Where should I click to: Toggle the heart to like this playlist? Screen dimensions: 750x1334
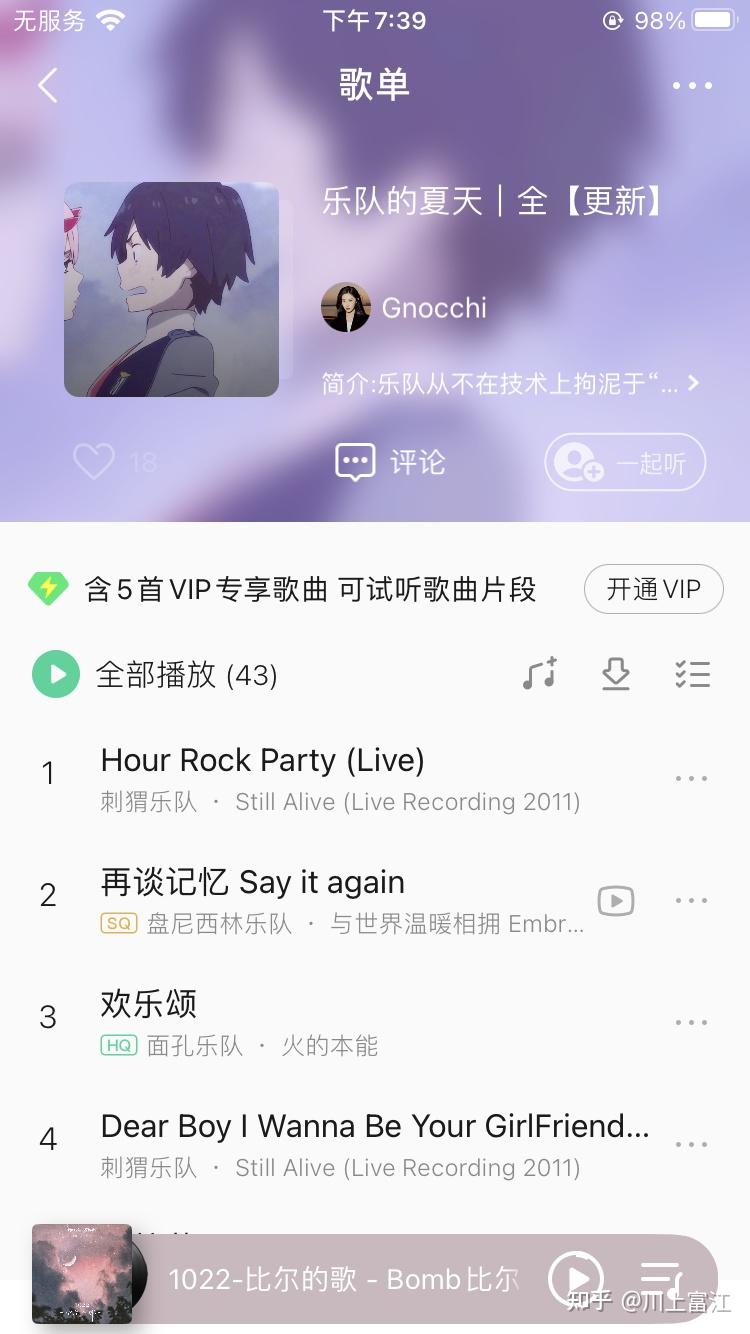(x=93, y=461)
